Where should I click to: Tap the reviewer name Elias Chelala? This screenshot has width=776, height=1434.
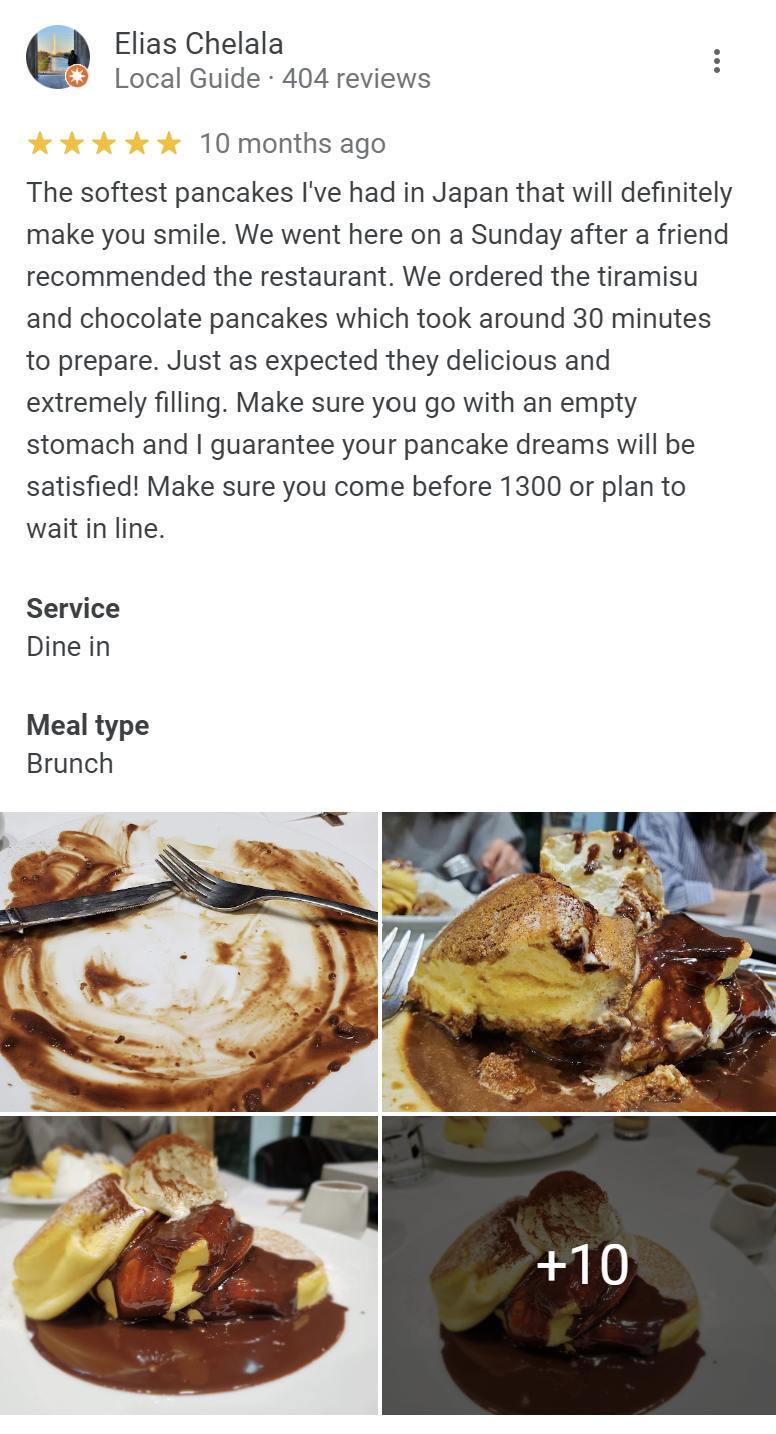tap(199, 44)
